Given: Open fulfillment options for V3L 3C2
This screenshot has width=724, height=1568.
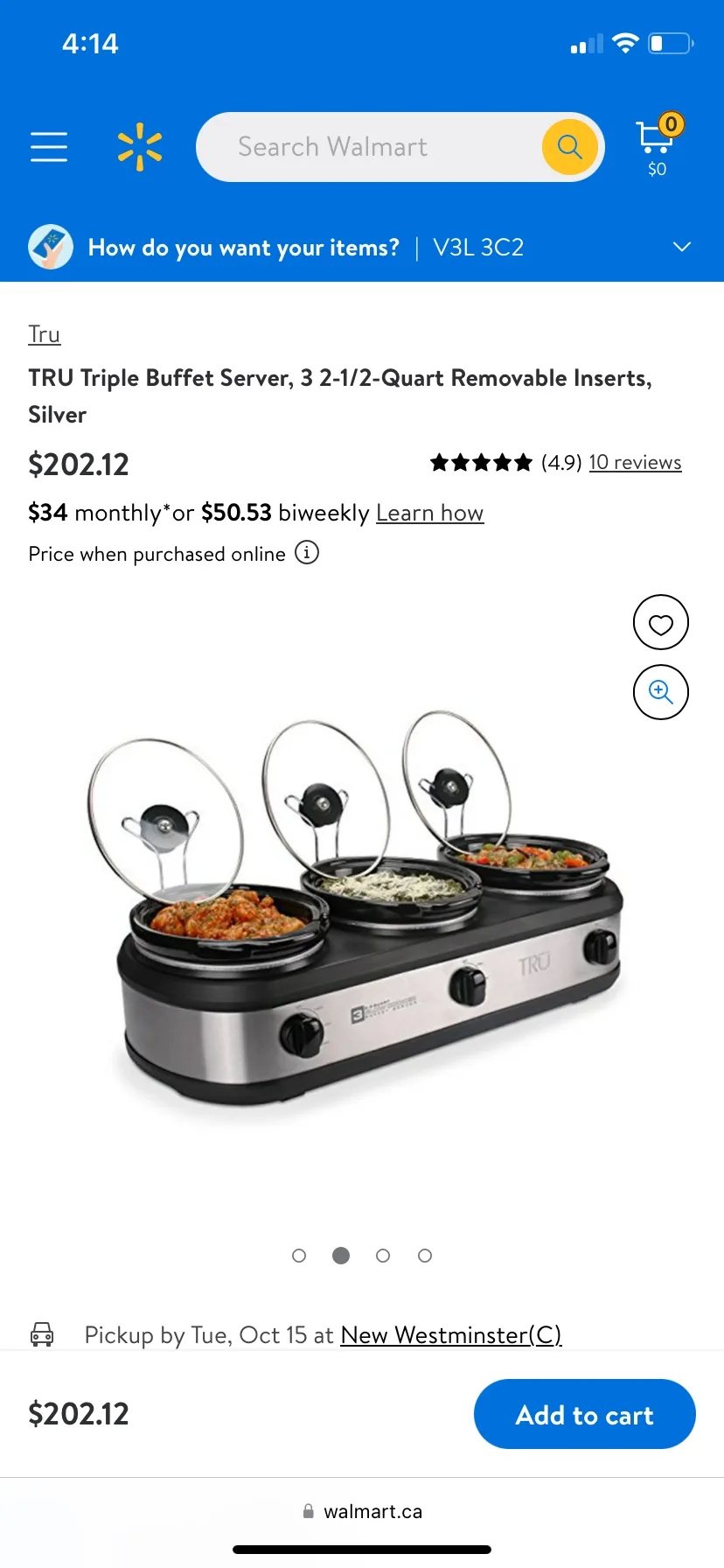Looking at the screenshot, I should click(477, 247).
